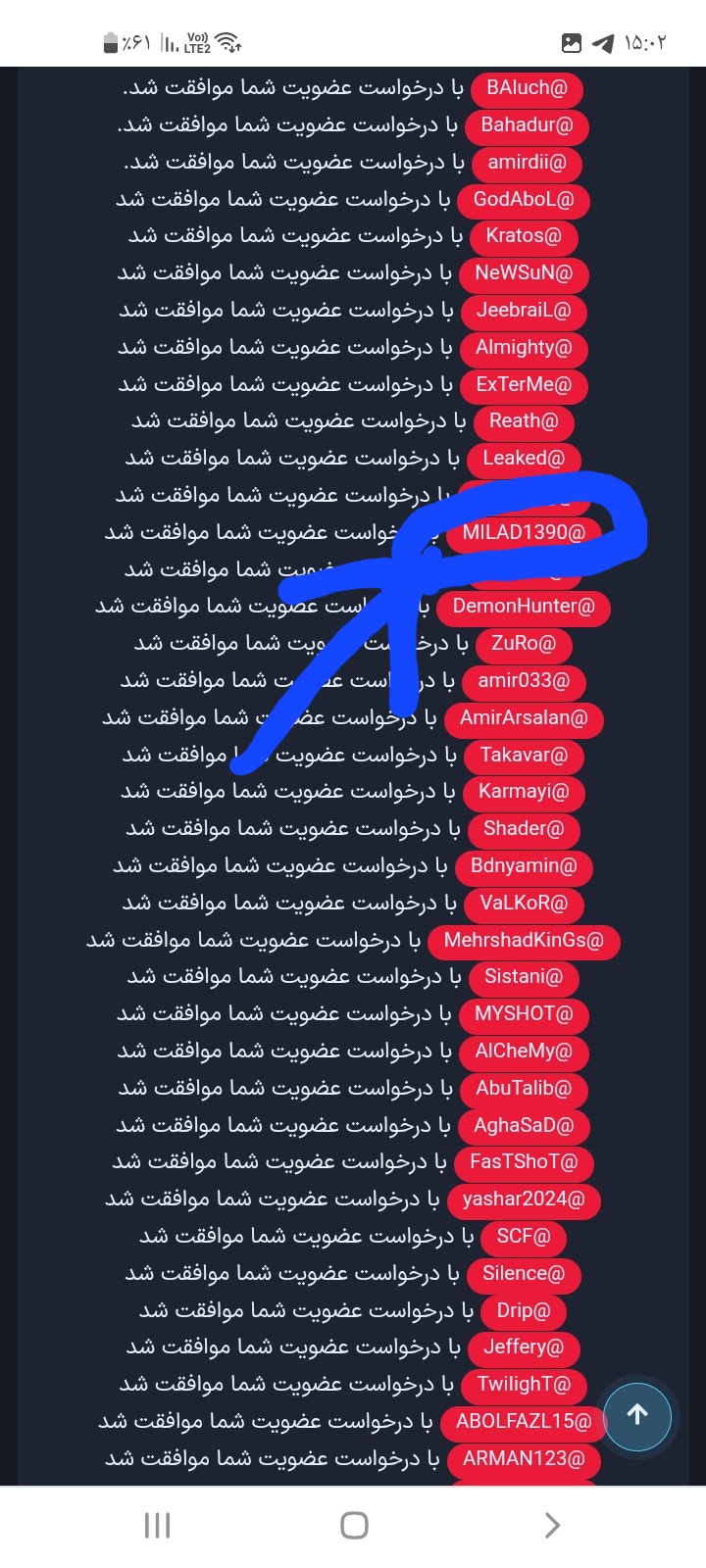The image size is (706, 1568).
Task: Tap the scroll-to-top arrow button
Action: [637, 1414]
